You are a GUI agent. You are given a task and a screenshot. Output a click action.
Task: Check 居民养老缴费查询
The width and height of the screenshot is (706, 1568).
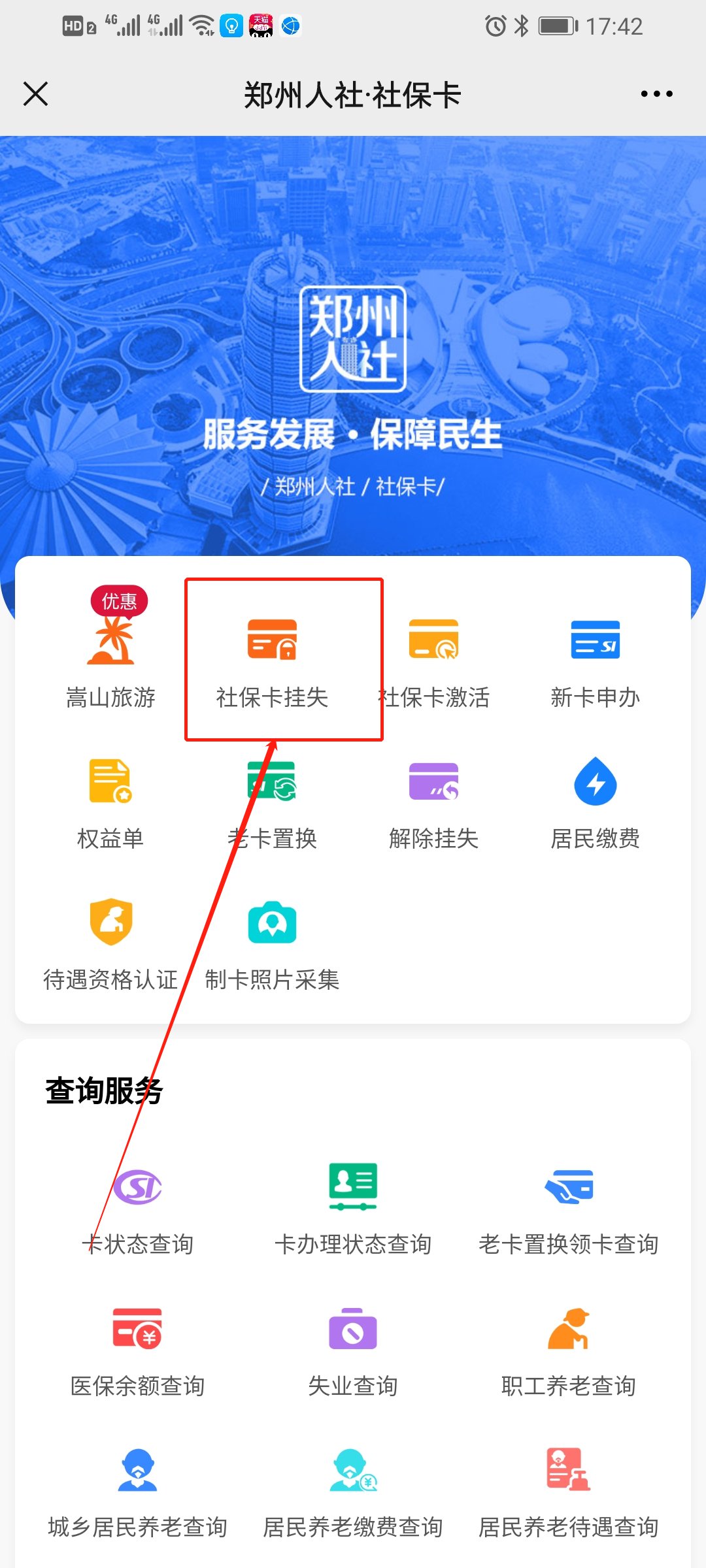click(353, 1491)
